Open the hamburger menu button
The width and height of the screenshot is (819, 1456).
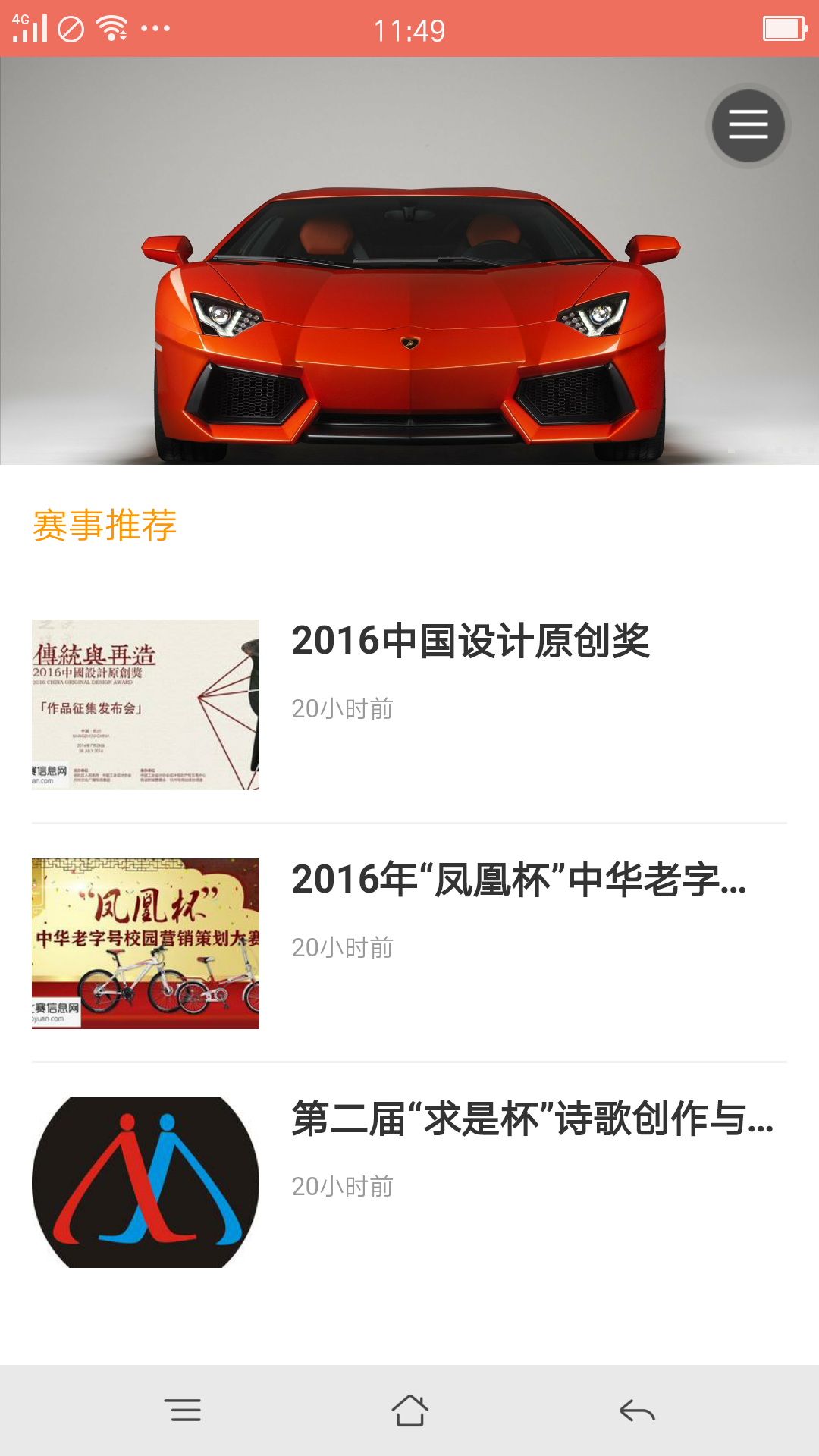(748, 125)
